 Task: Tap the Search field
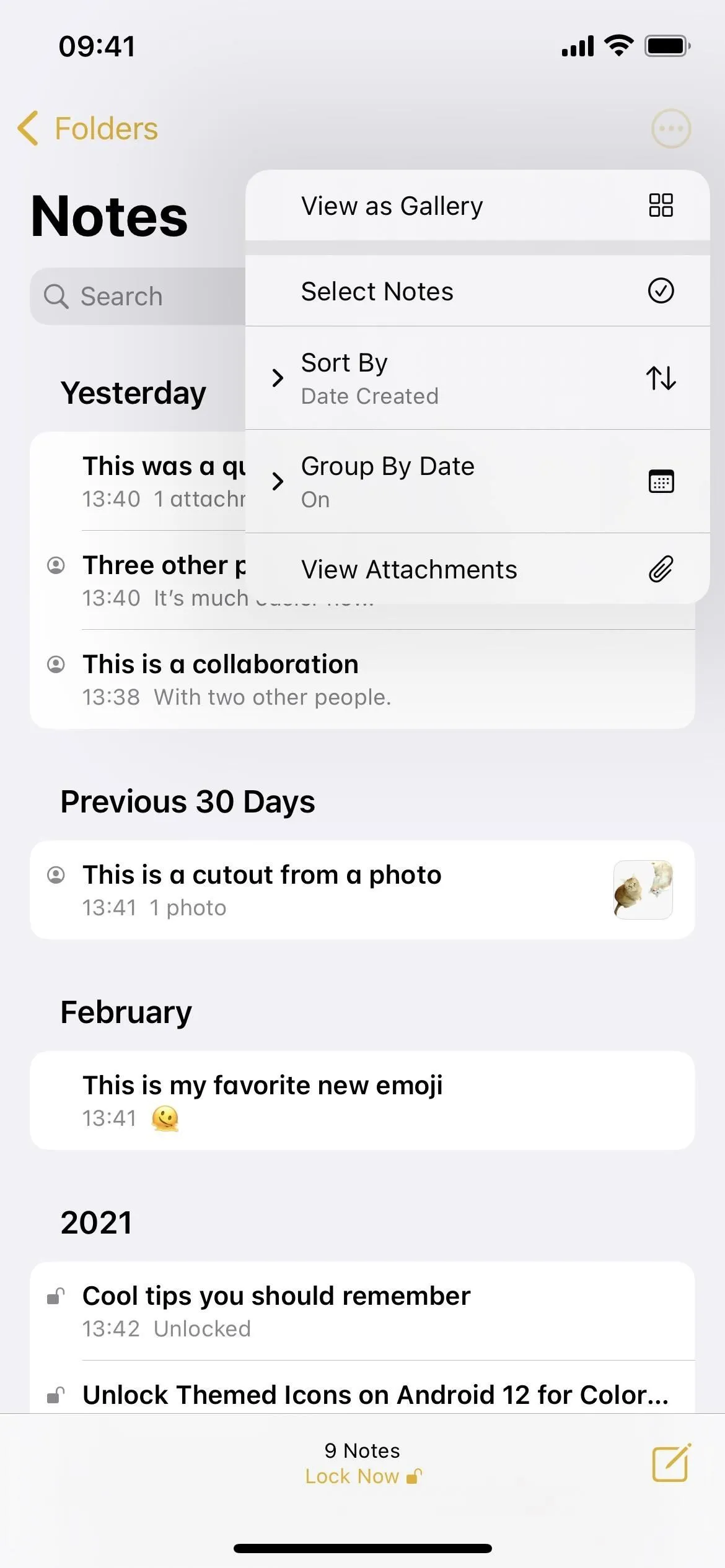(x=138, y=296)
